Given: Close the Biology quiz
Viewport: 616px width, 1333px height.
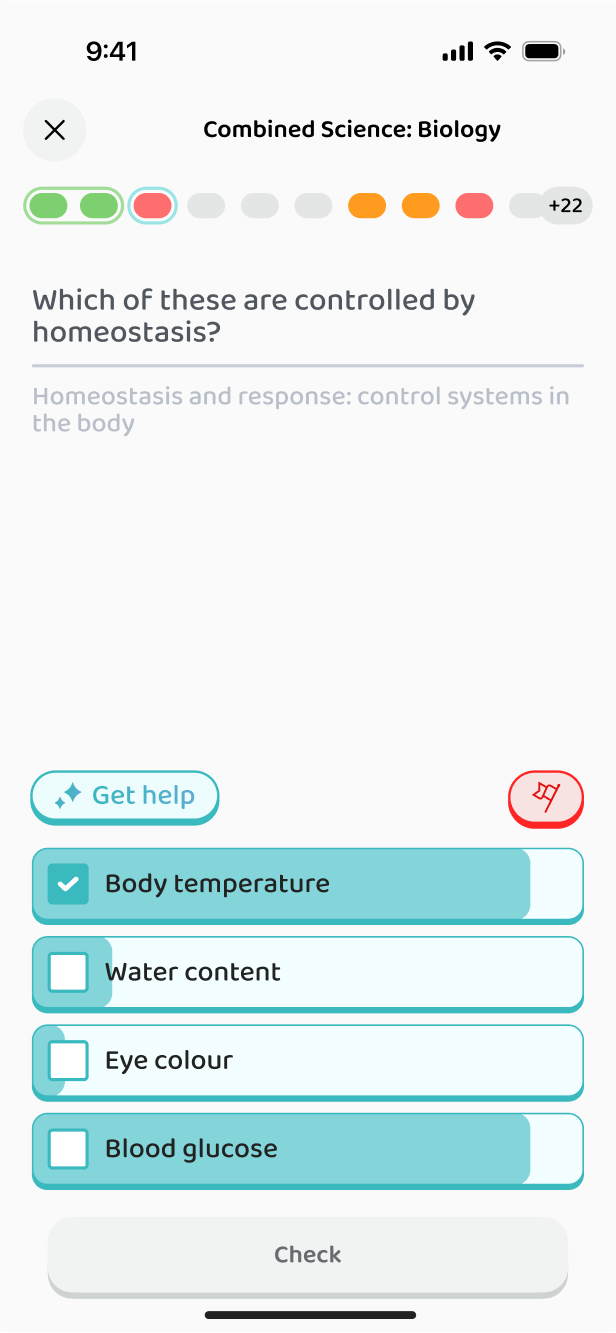Looking at the screenshot, I should point(55,130).
